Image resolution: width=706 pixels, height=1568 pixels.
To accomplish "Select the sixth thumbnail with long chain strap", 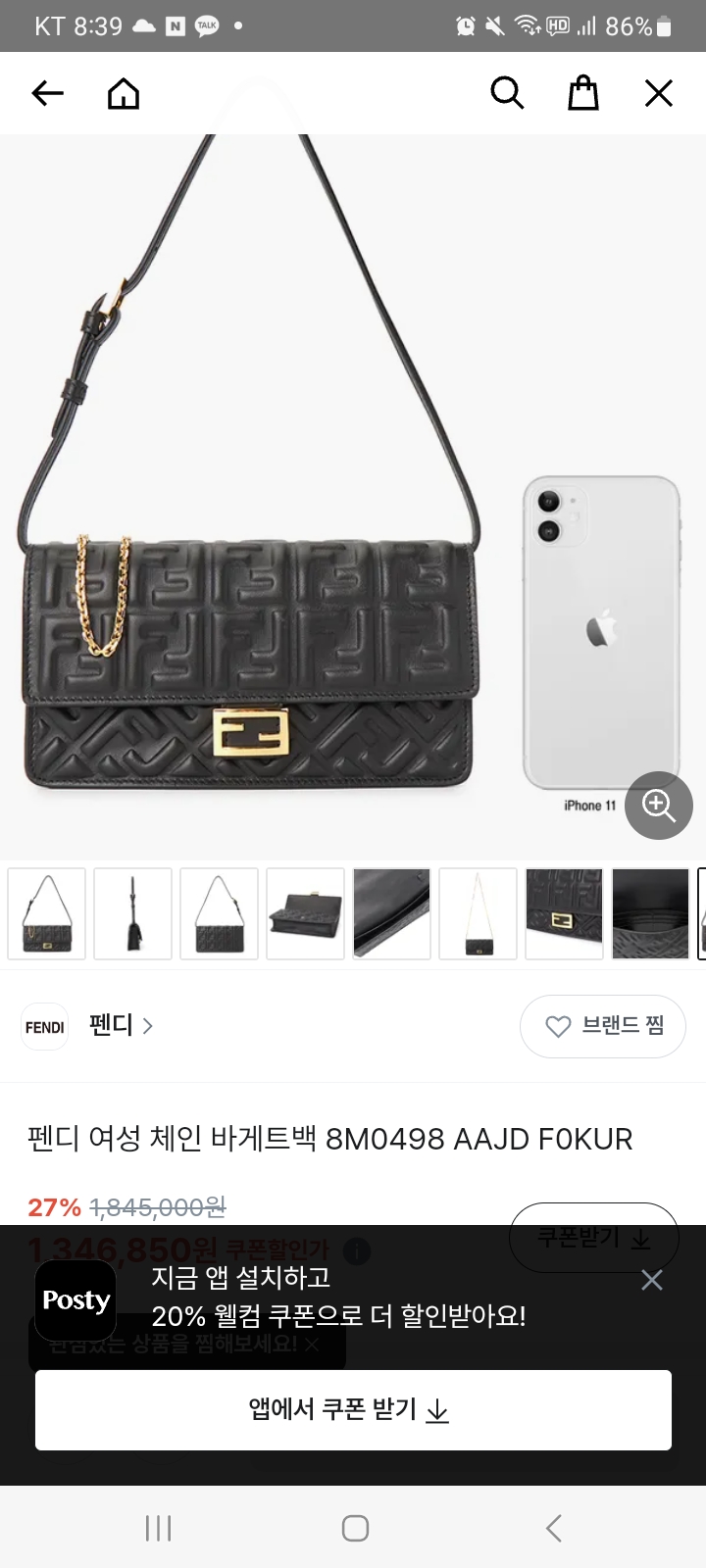I will click(479, 913).
